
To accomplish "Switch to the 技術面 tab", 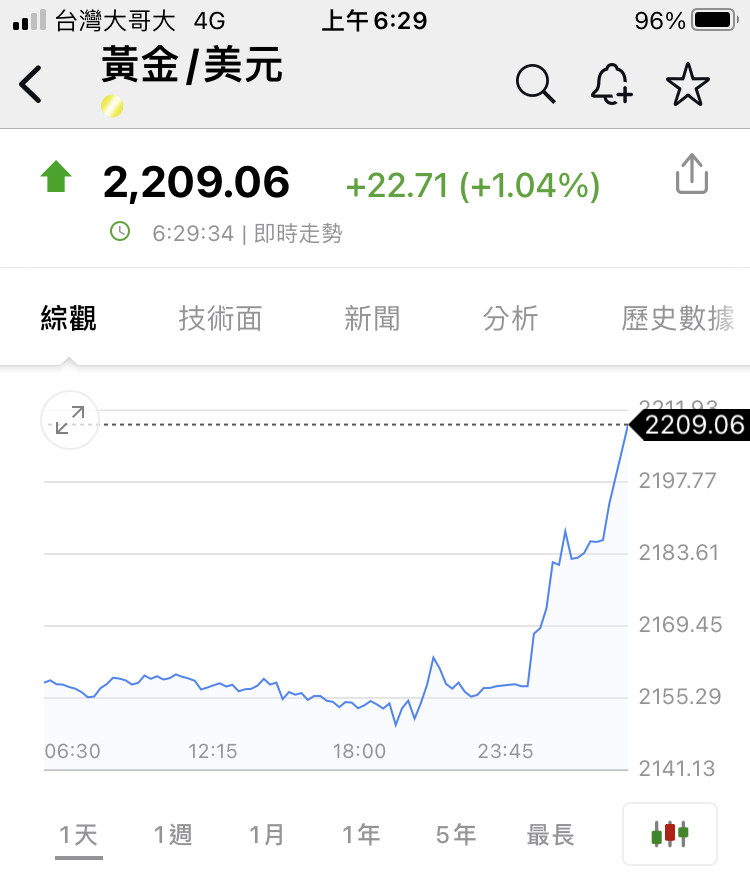I will pyautogui.click(x=220, y=319).
